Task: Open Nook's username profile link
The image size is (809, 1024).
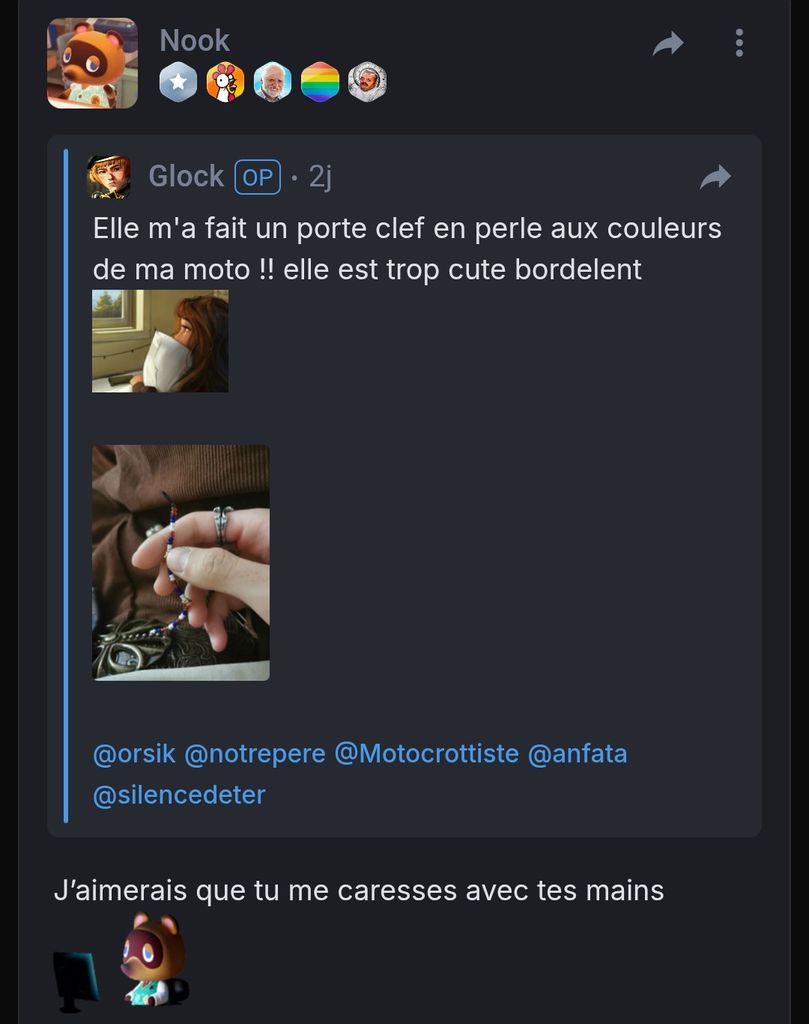Action: pyautogui.click(x=194, y=41)
